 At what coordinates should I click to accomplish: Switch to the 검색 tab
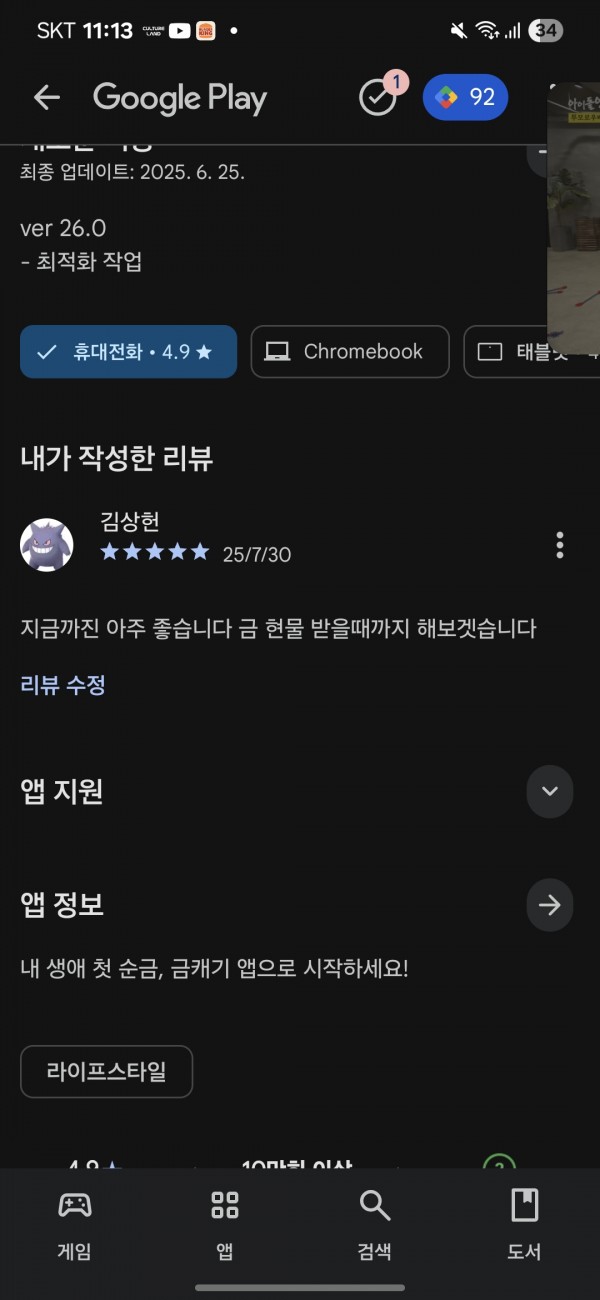(375, 1224)
